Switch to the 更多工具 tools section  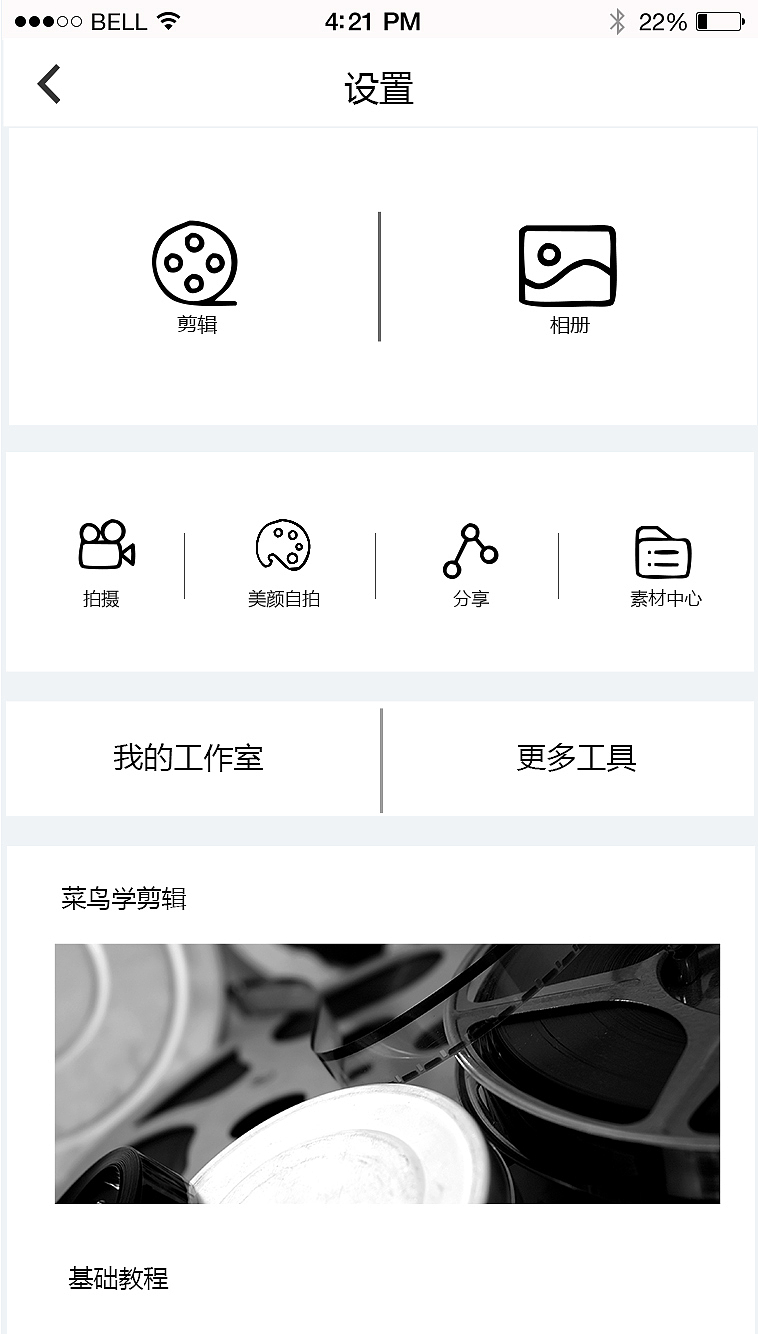coord(578,758)
